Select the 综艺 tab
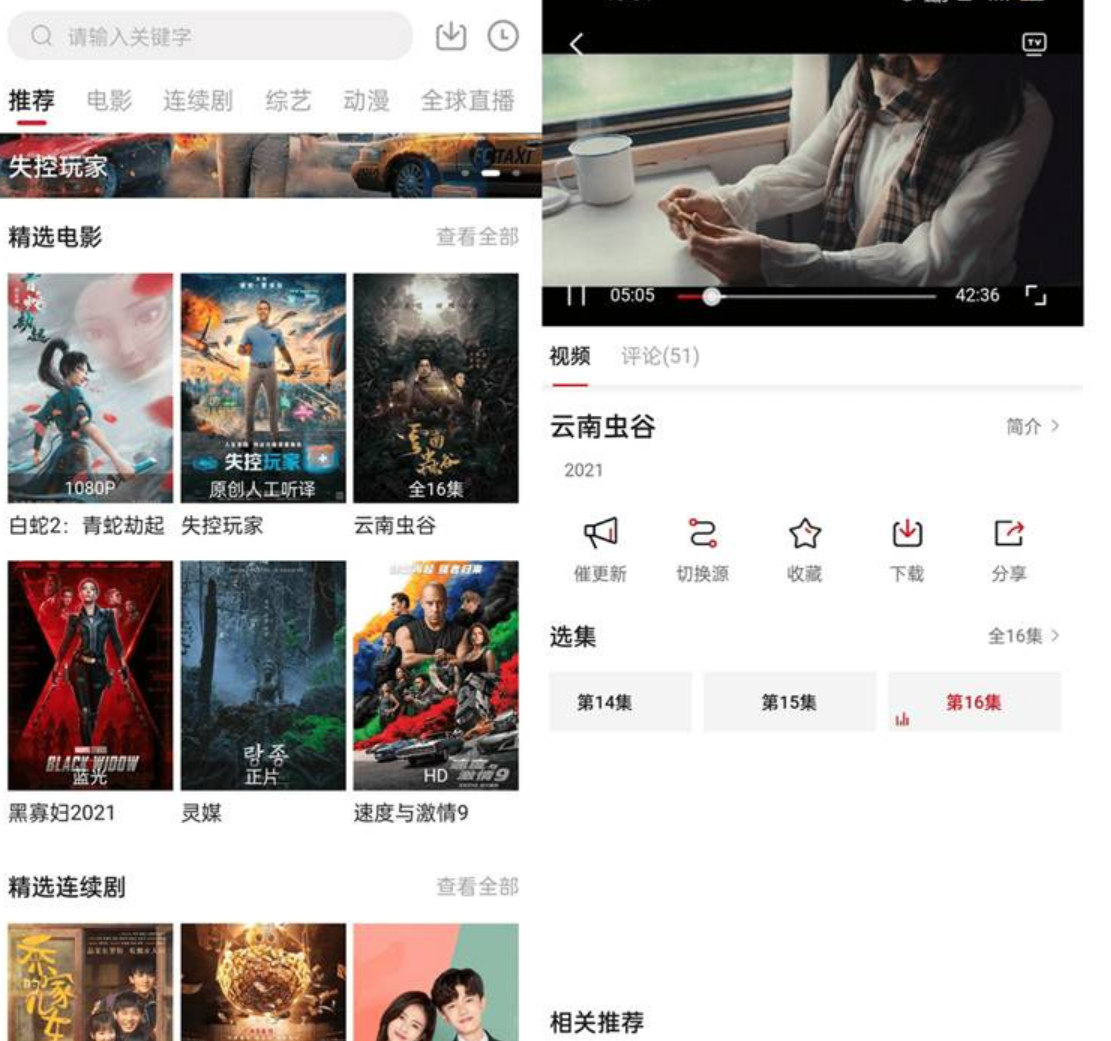Viewport: 1111px width, 1041px height. pos(289,100)
